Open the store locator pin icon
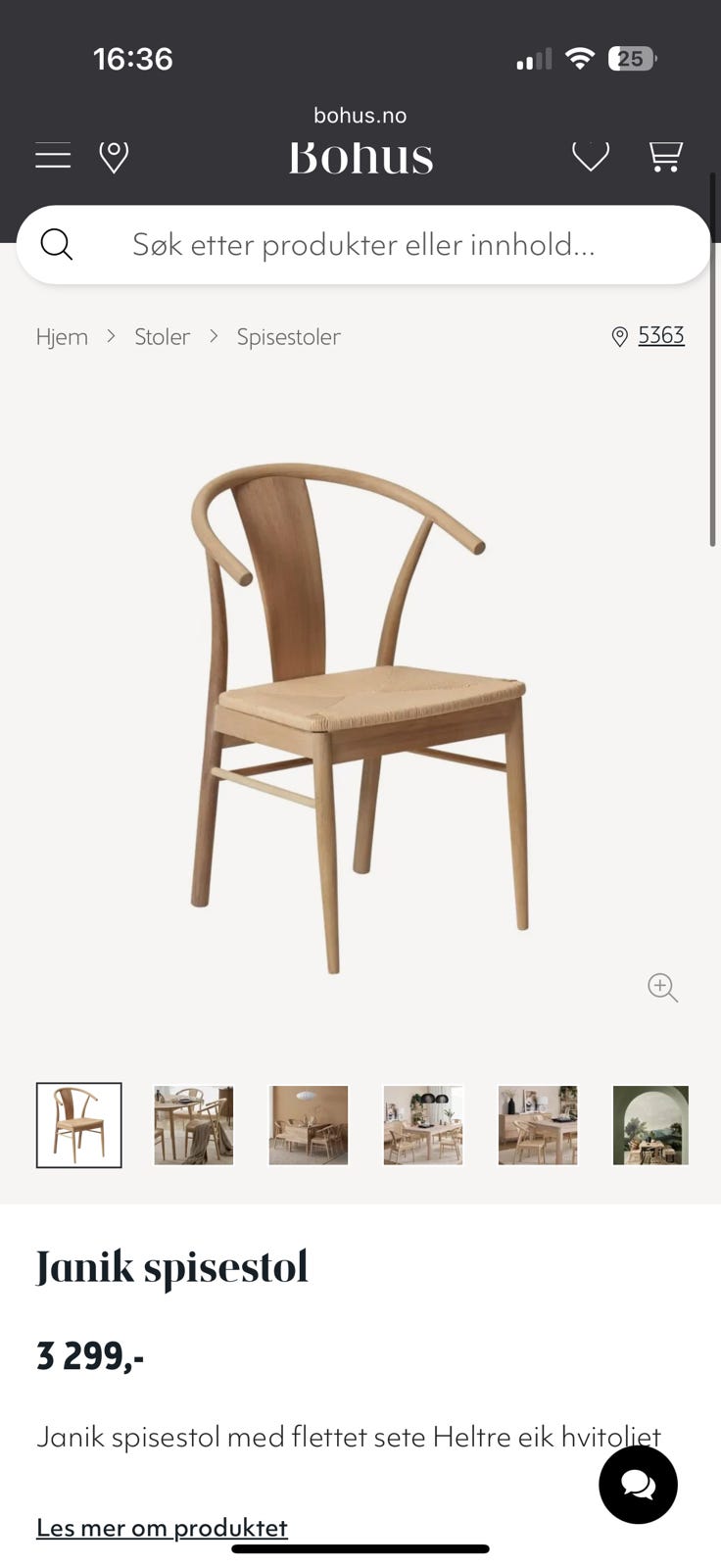 coord(114,156)
